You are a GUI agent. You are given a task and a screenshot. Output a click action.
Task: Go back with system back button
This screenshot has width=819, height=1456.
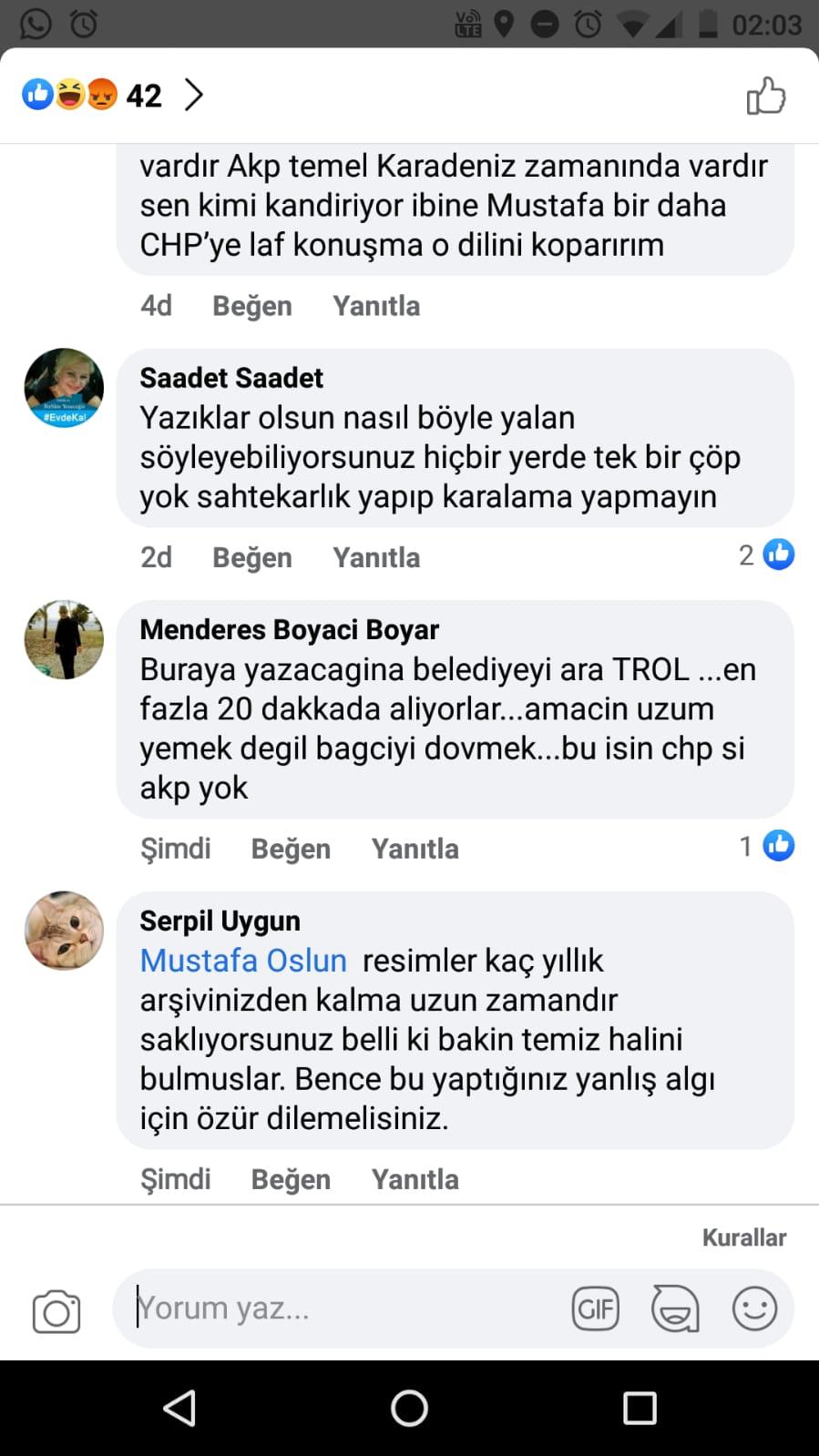[179, 1408]
